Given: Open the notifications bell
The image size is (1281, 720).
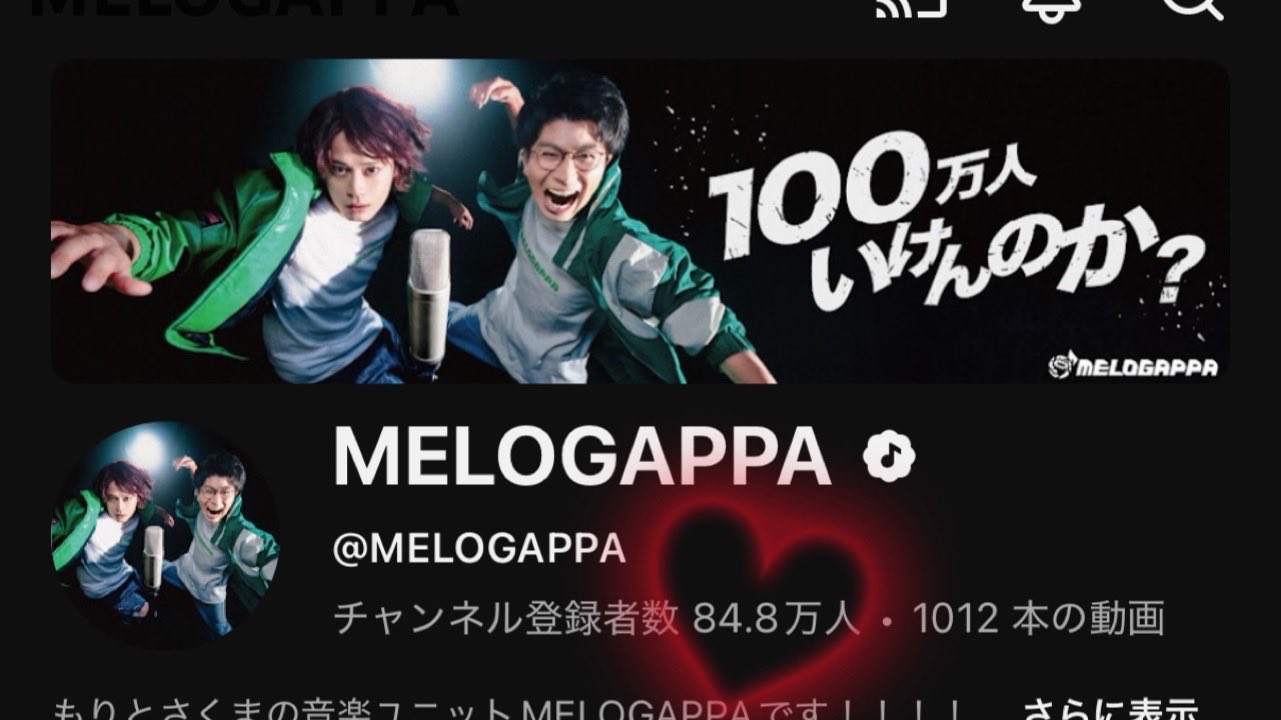Looking at the screenshot, I should click(x=1050, y=8).
